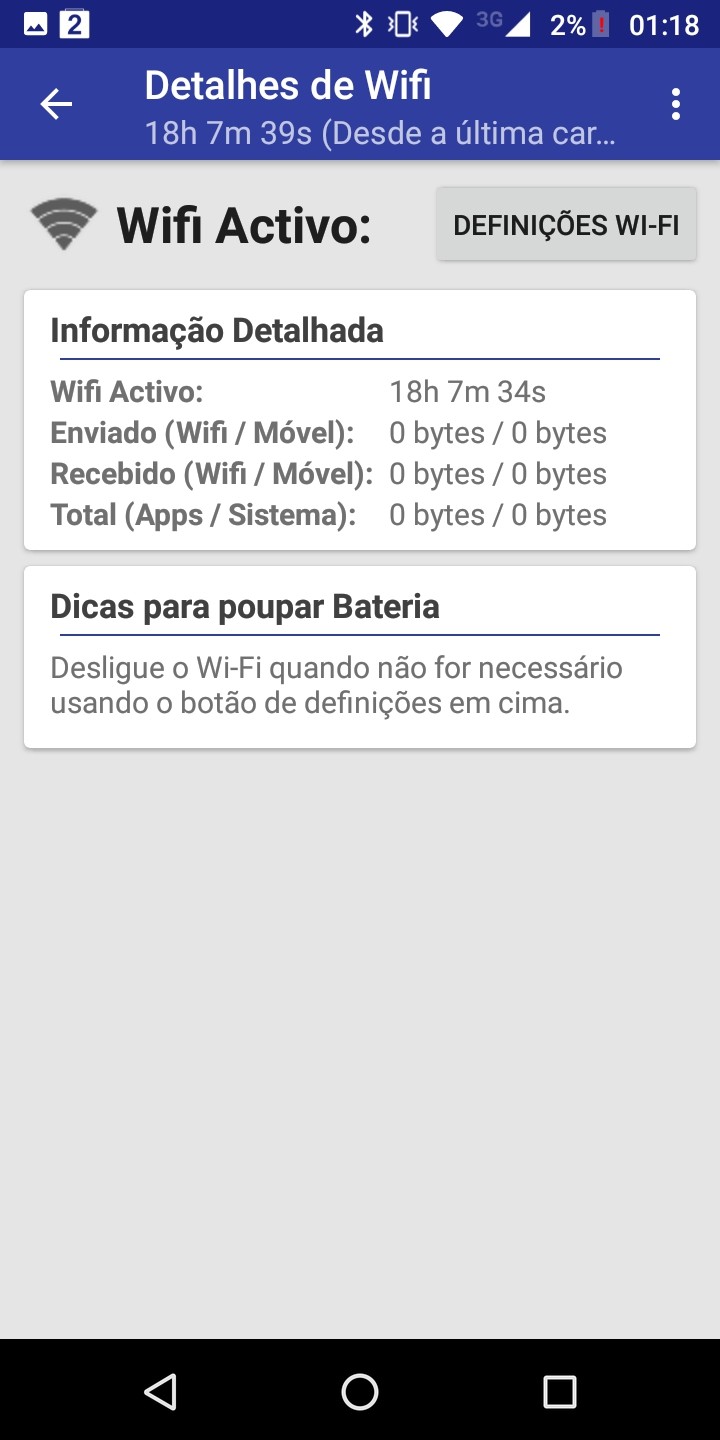
Task: Open Definições Wi-Fi
Action: 566,225
